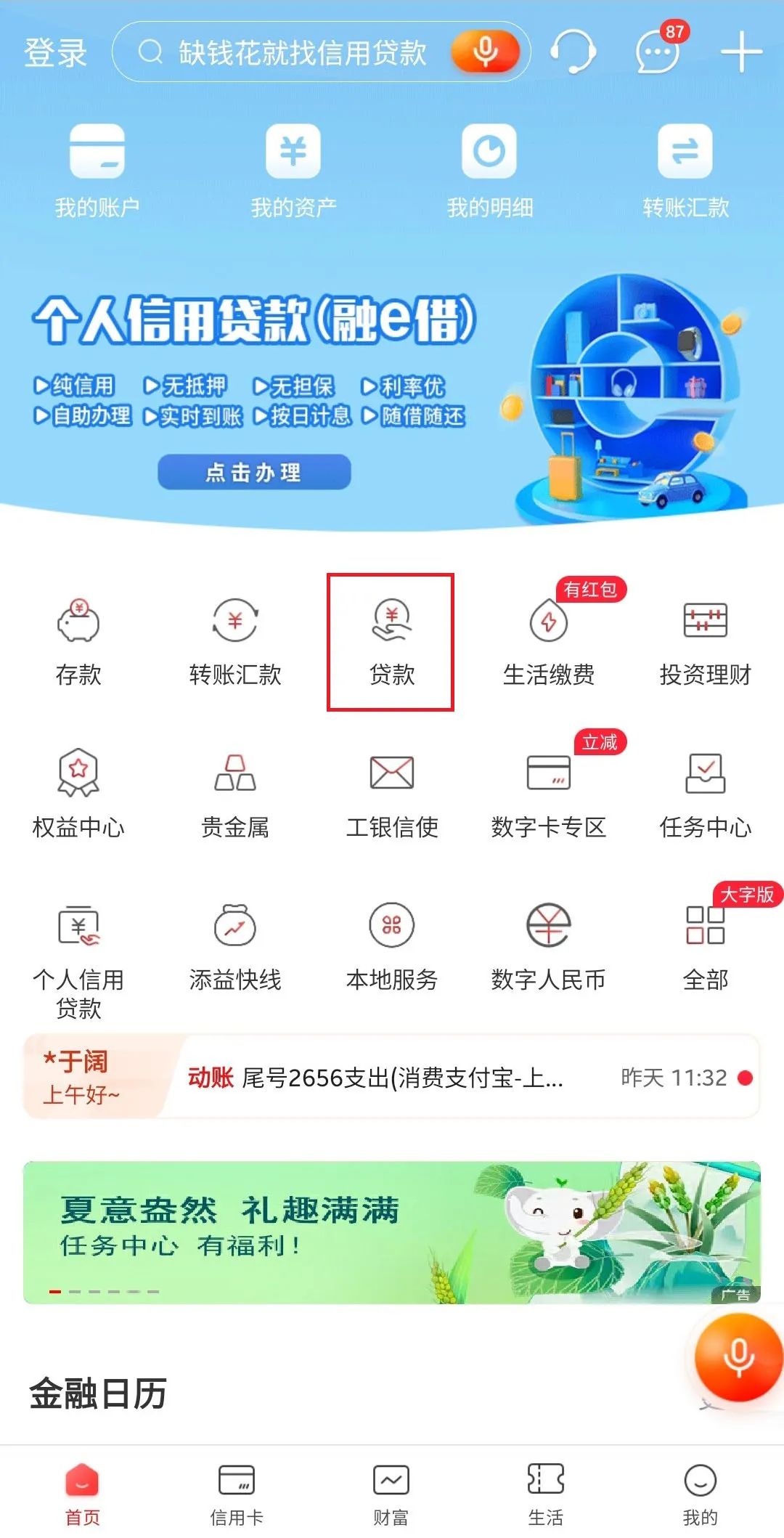Screen dimensions: 784x1538
Task: Tap 点击办理 on the loan banner
Action: coord(254,473)
